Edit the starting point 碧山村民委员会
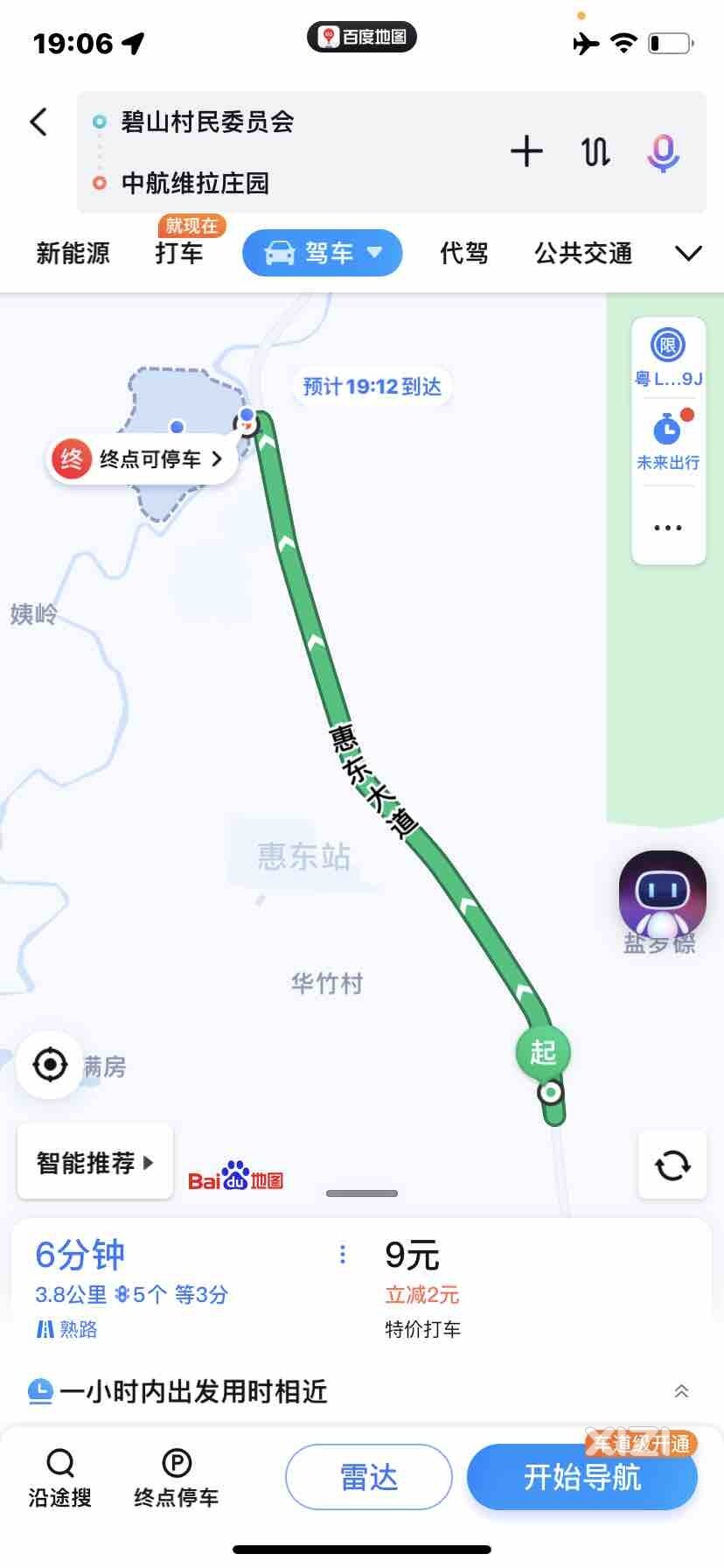This screenshot has width=724, height=1568. (x=207, y=122)
